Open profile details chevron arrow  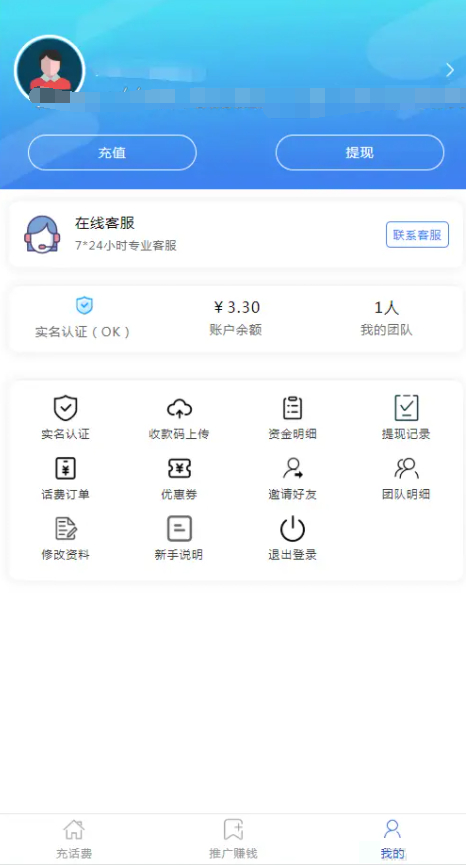tap(450, 70)
